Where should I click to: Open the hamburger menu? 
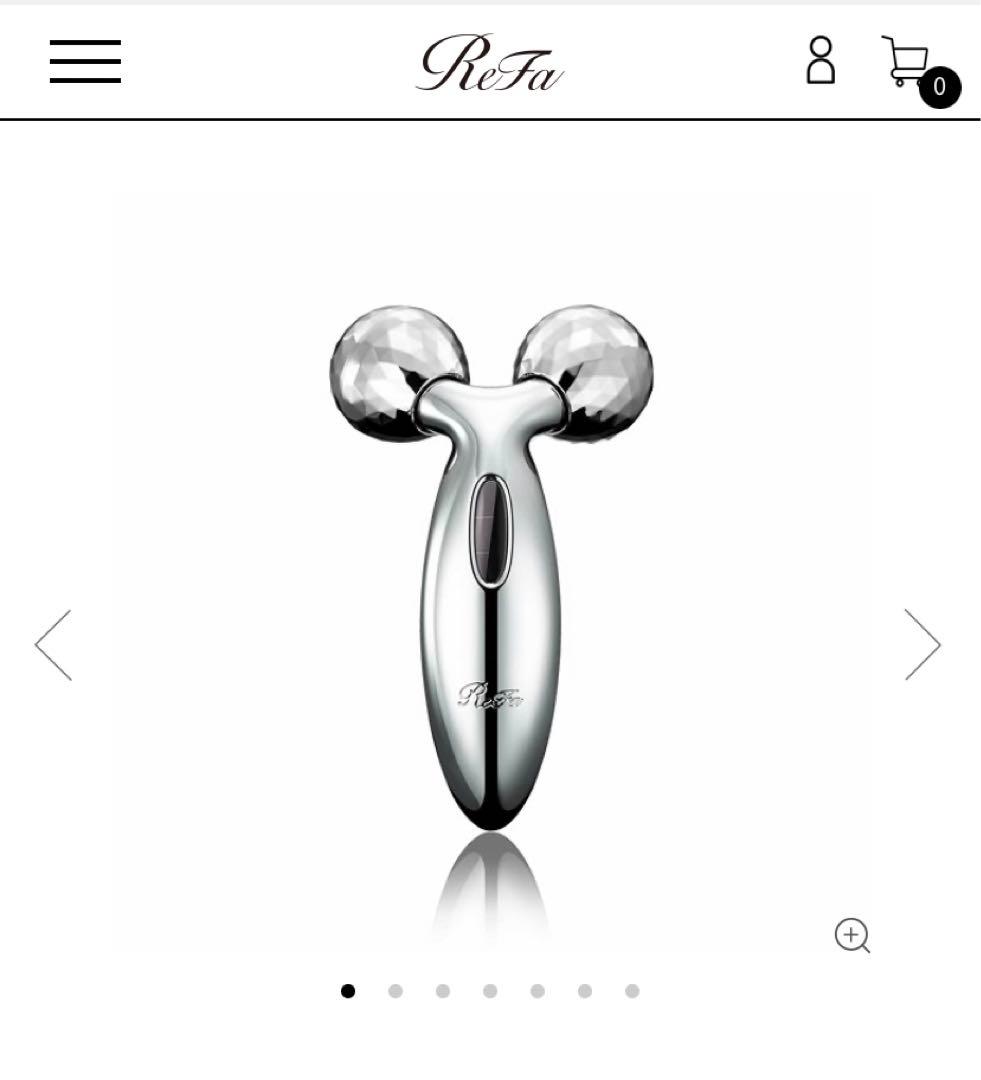click(x=85, y=62)
